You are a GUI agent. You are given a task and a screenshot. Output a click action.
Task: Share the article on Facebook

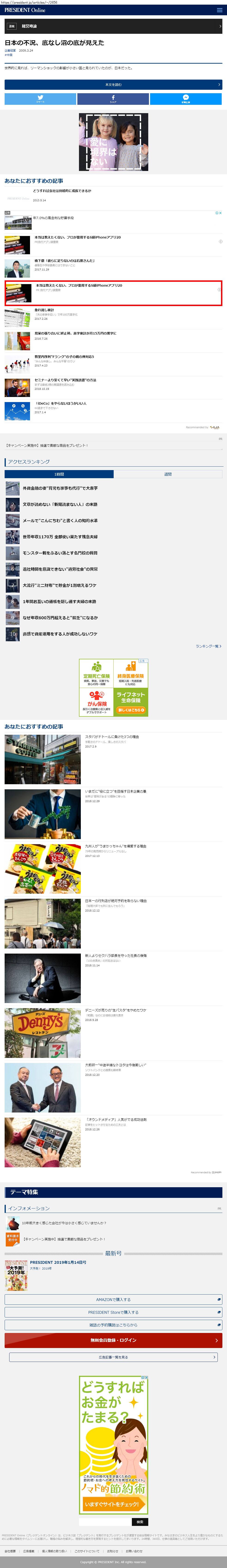pos(113,99)
